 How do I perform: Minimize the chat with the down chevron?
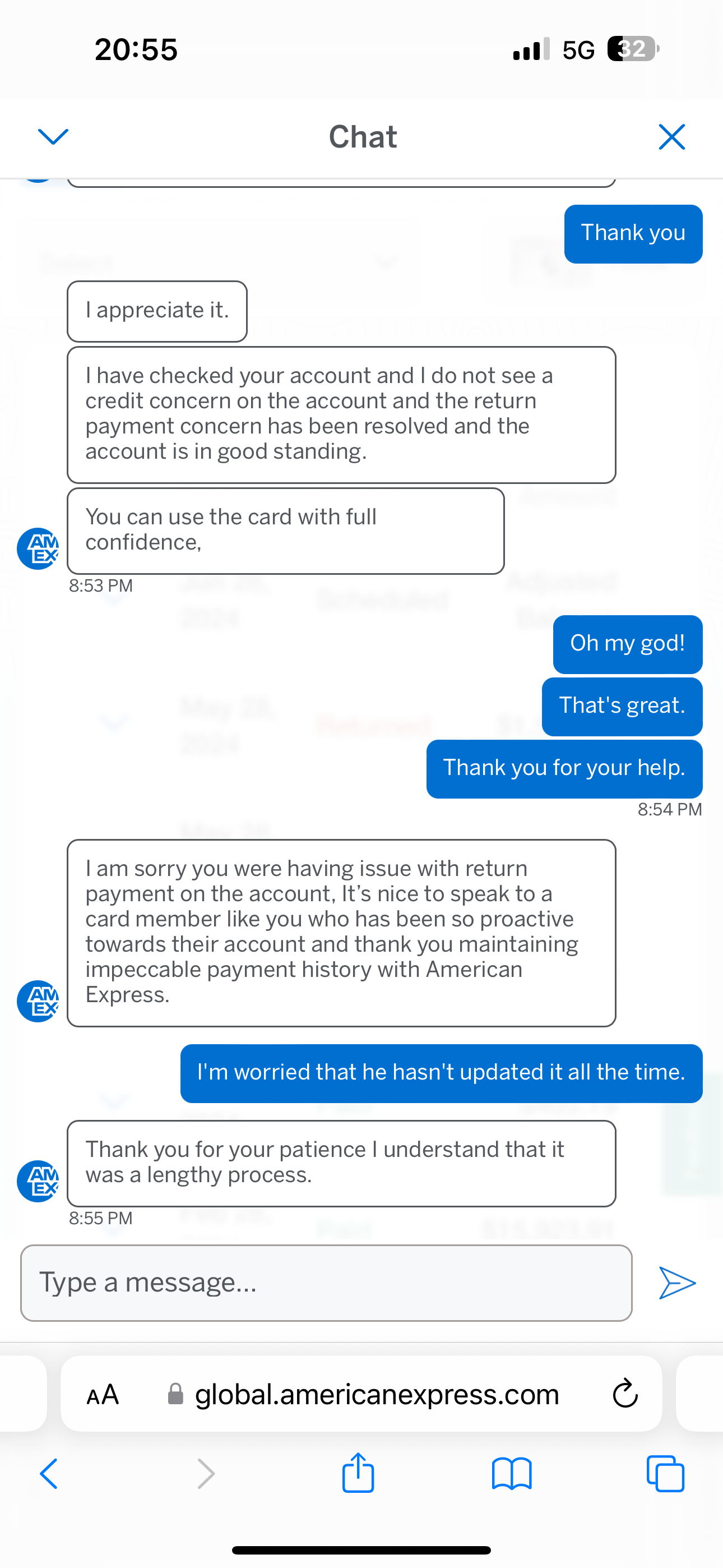pyautogui.click(x=53, y=136)
